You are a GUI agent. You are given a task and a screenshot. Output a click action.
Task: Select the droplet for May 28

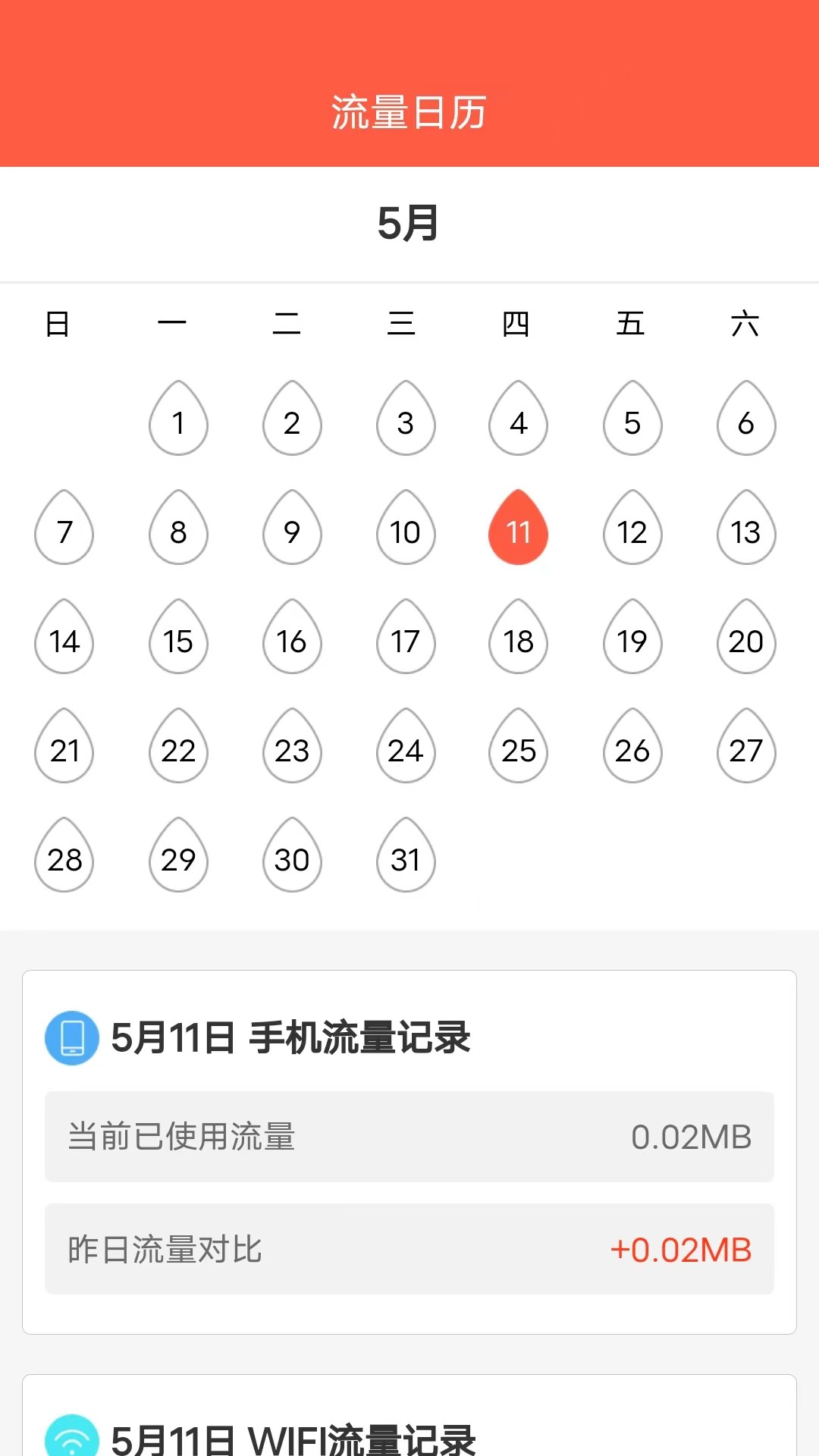(64, 859)
